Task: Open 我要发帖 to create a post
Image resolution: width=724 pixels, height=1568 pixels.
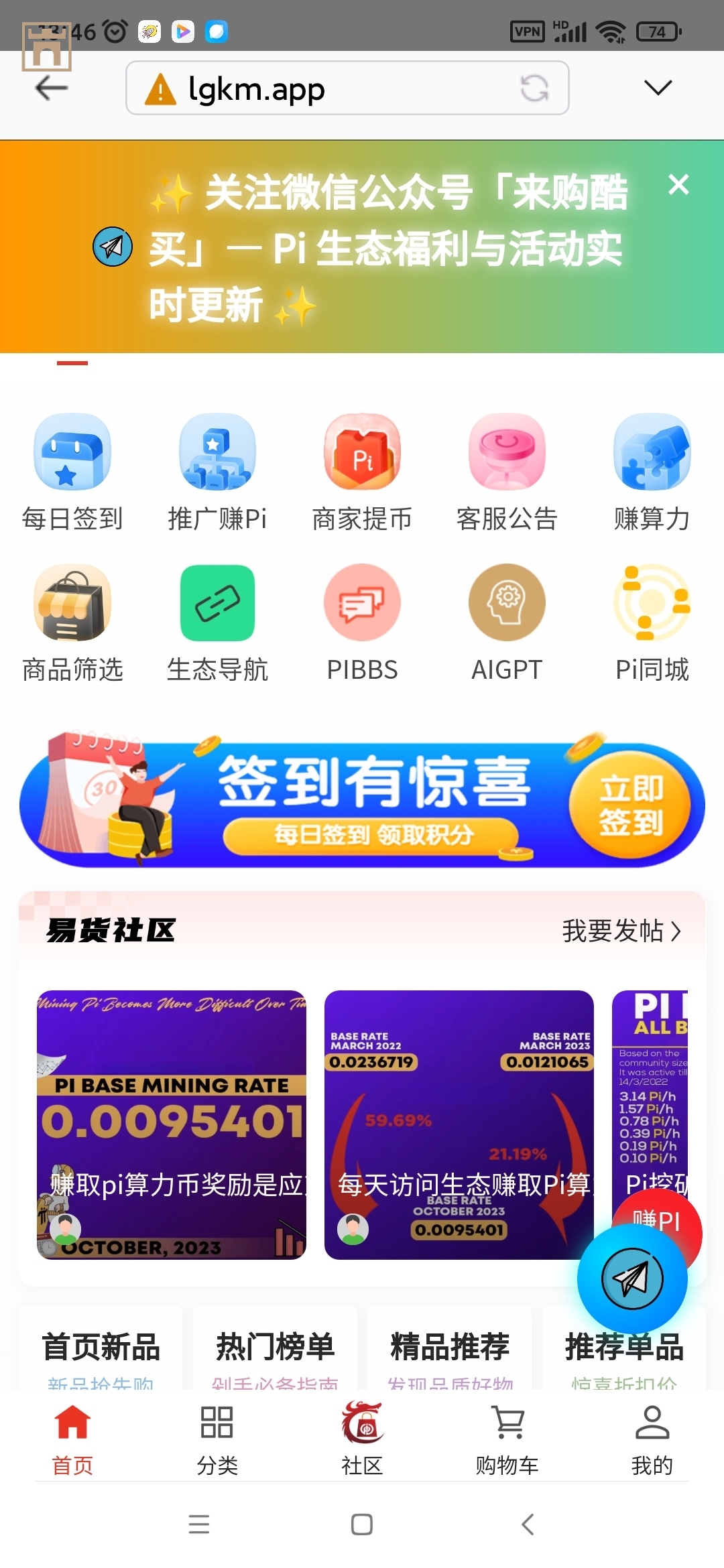Action: coord(620,931)
